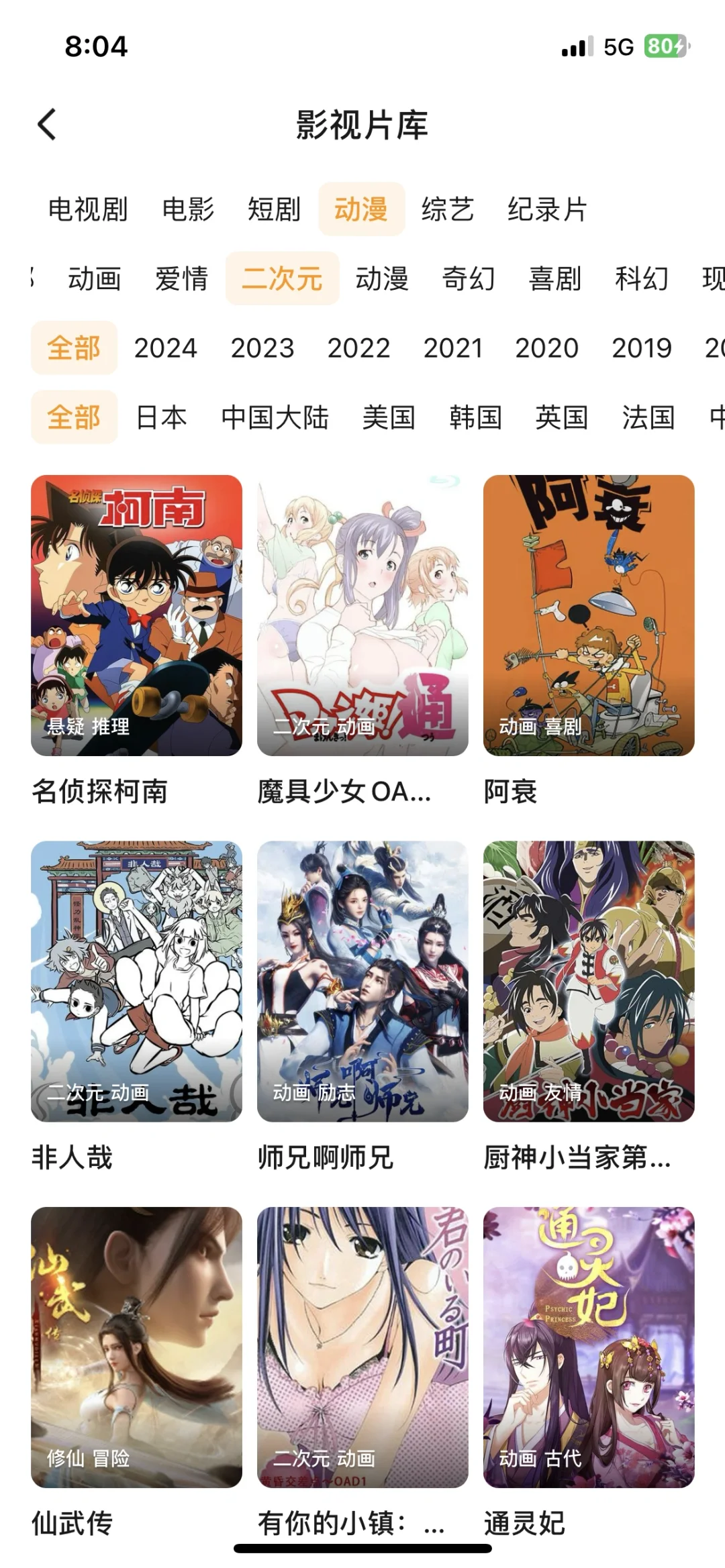View details for 非人哉
725x1568 pixels.
[x=136, y=981]
